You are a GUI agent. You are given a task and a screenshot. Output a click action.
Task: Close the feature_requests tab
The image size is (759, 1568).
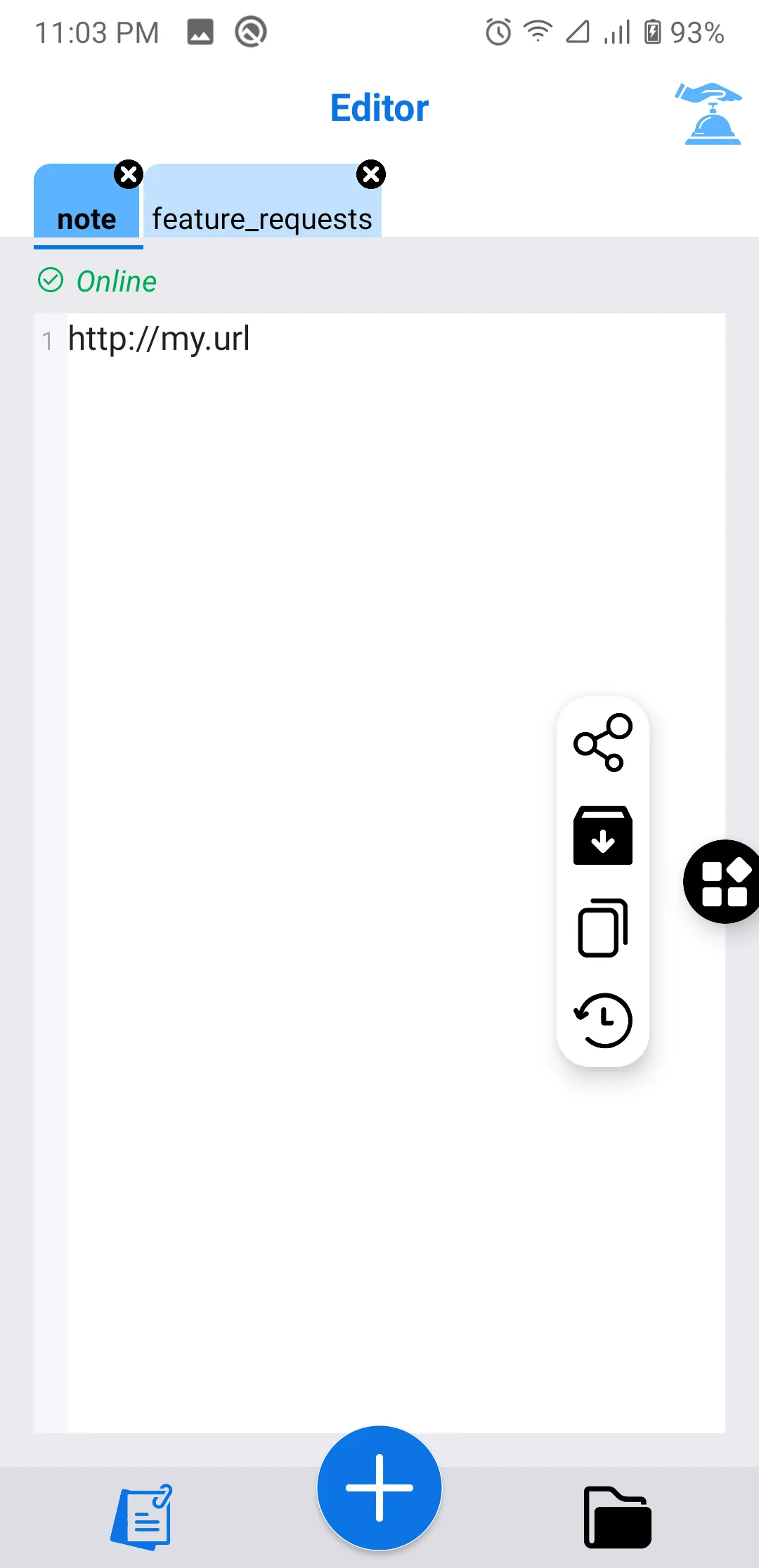[371, 174]
